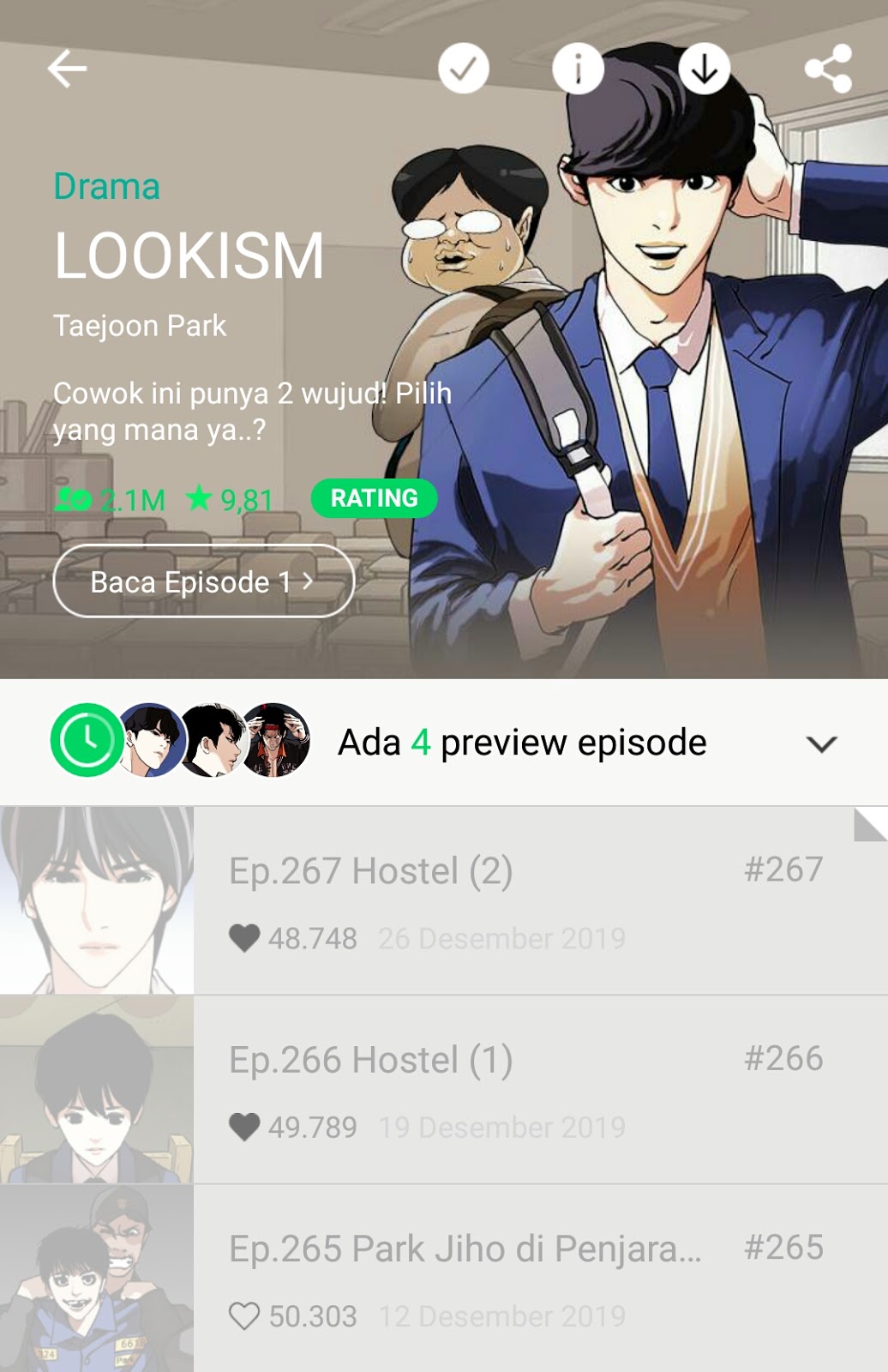Start reading with Baca Episode 1
888x1372 pixels.
(203, 581)
